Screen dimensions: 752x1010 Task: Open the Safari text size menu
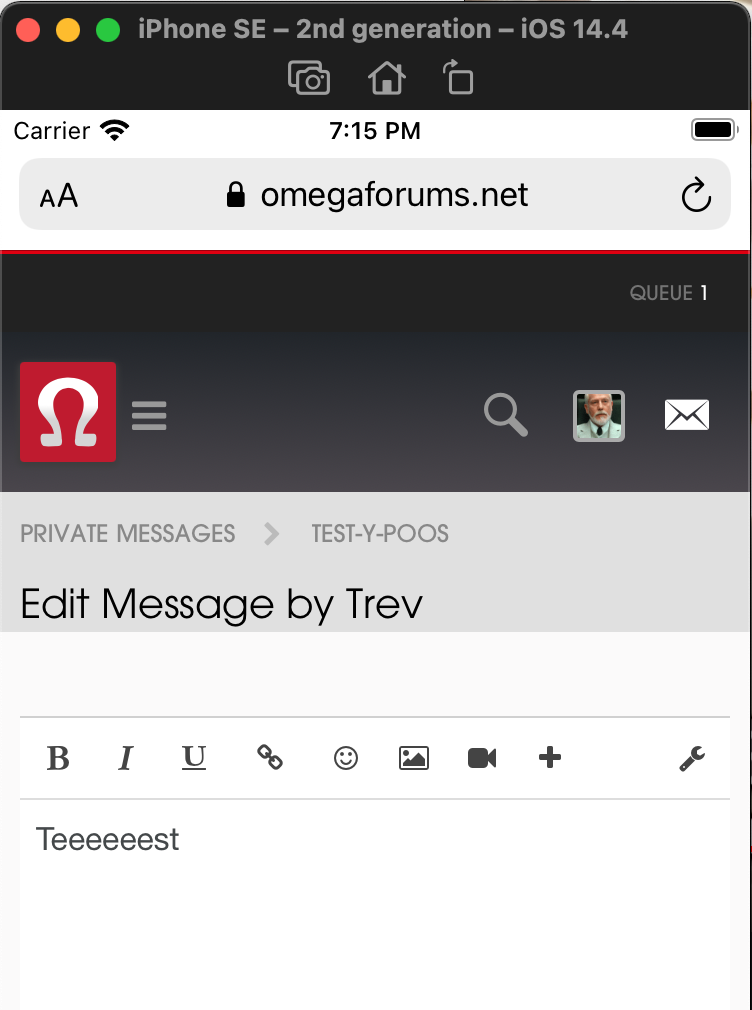pyautogui.click(x=59, y=195)
